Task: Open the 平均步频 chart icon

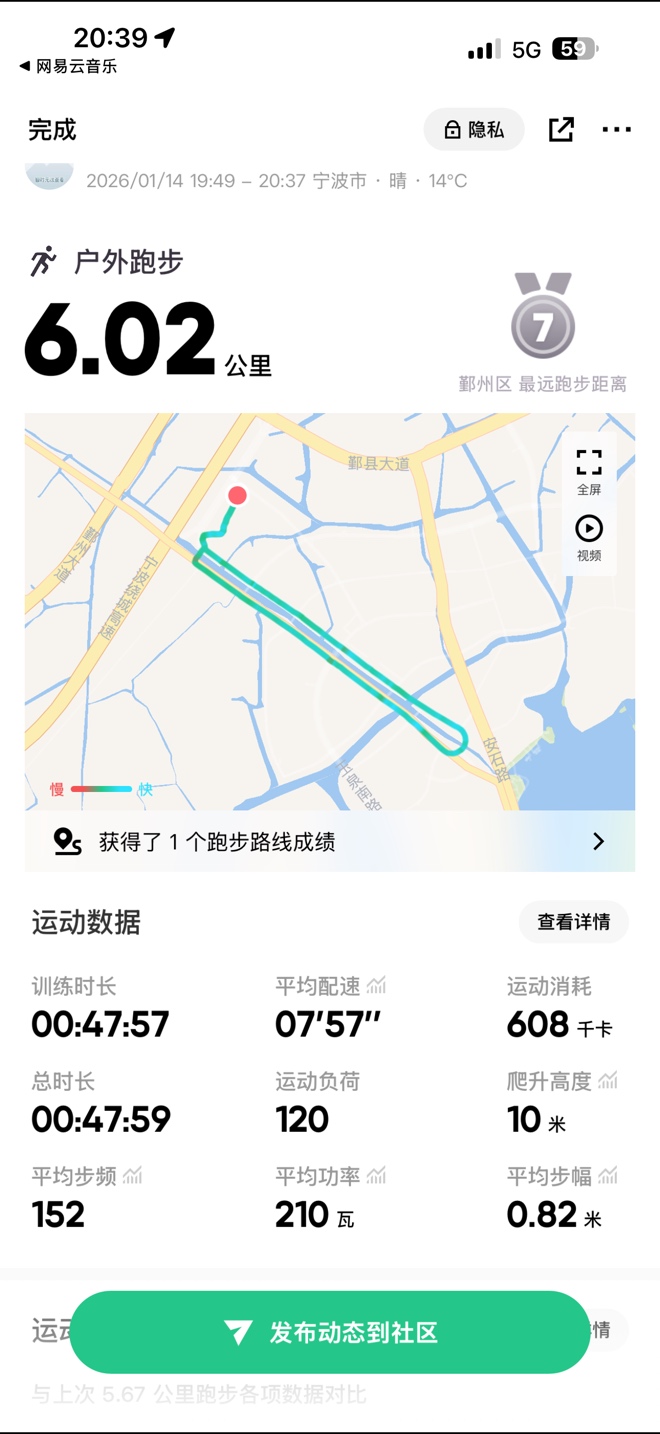Action: click(x=133, y=1176)
